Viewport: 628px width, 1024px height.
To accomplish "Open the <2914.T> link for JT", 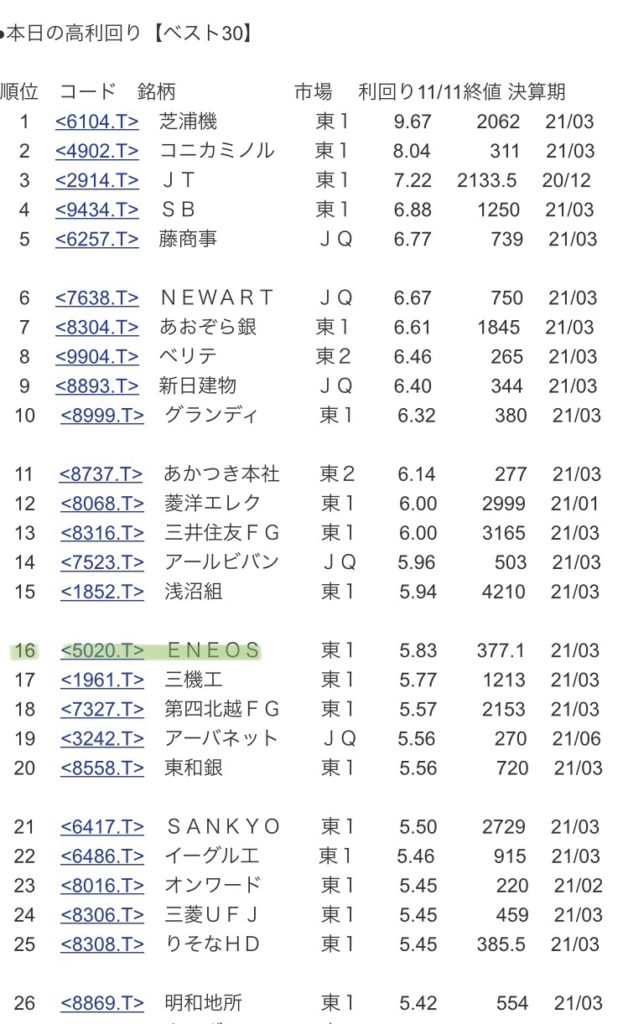I will [x=97, y=180].
